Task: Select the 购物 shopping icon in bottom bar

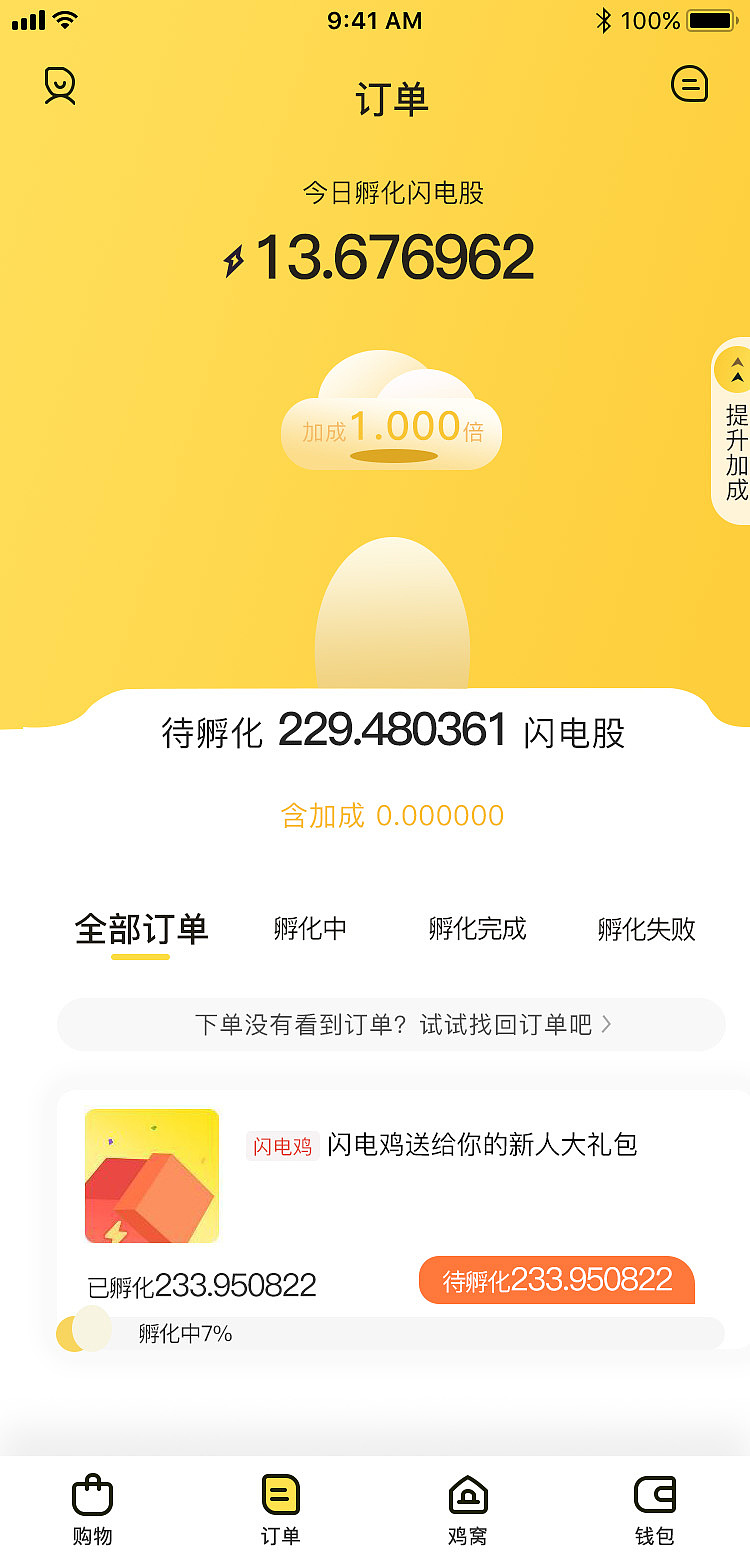Action: pos(92,1495)
